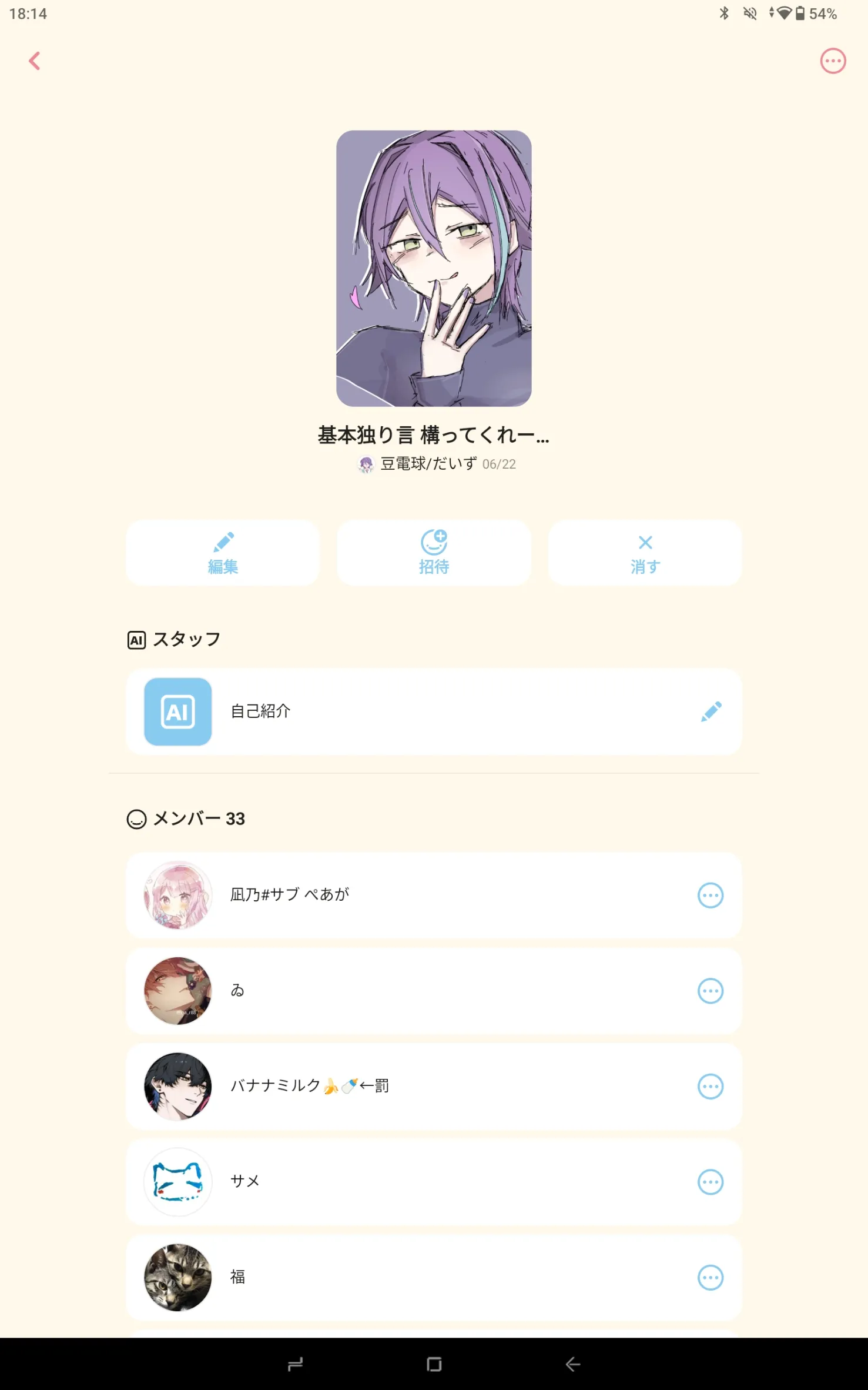Tap the system home button
This screenshot has width=868, height=1390.
tap(434, 1364)
